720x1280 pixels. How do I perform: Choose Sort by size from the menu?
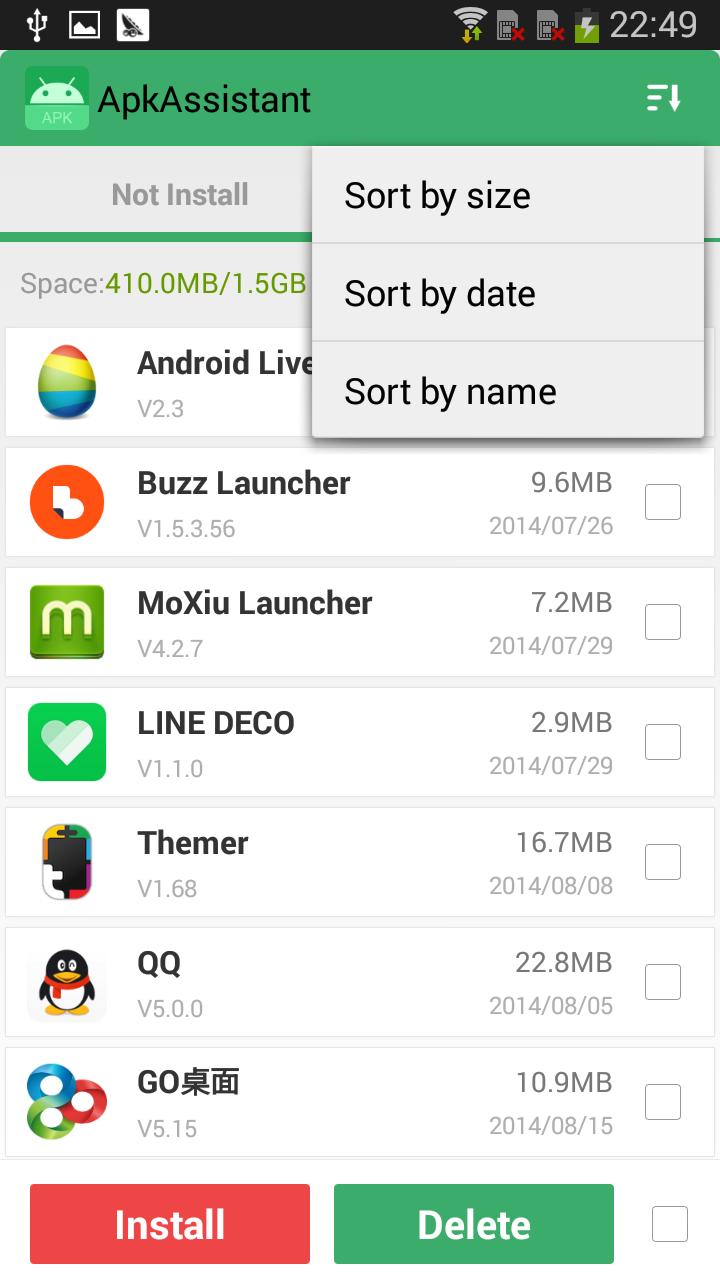(437, 195)
